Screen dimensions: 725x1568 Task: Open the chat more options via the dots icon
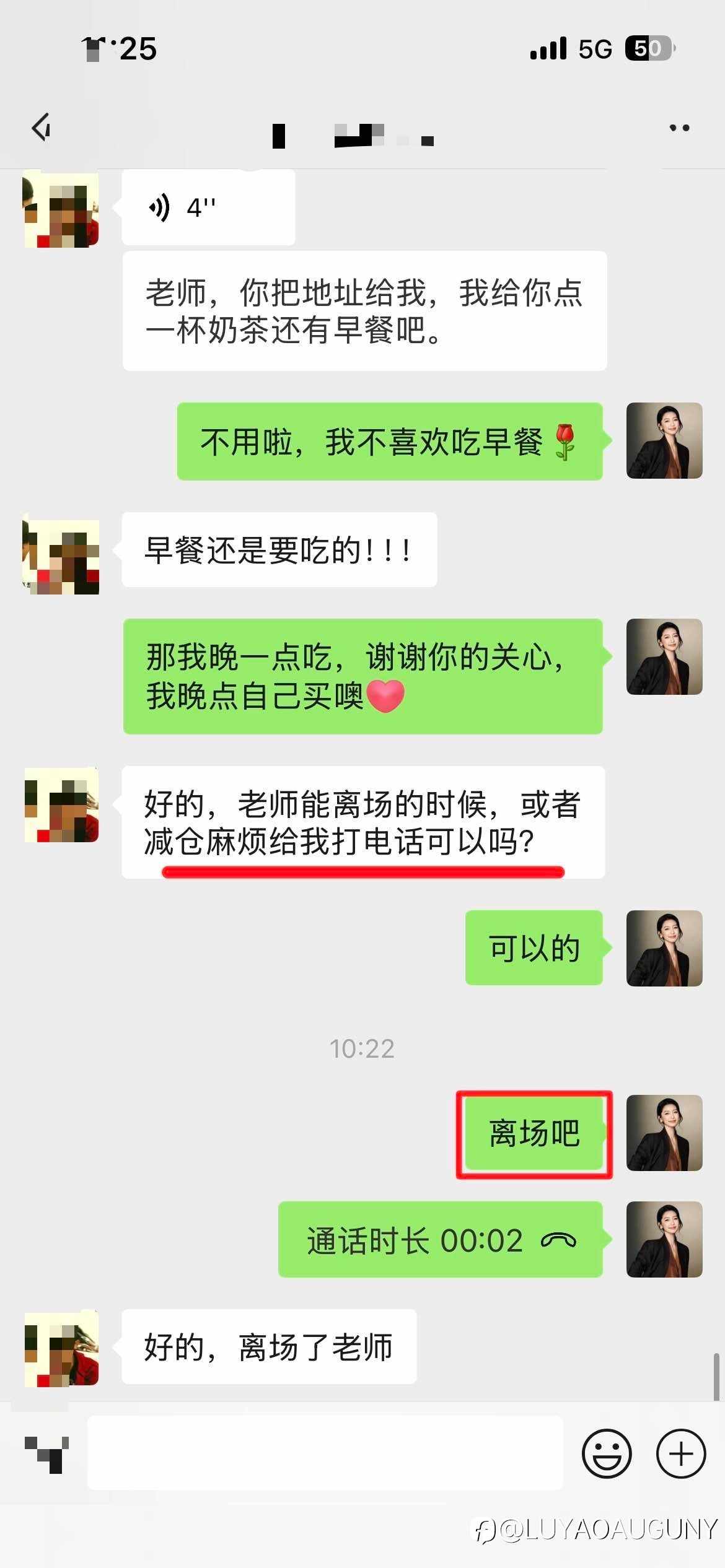coord(680,128)
